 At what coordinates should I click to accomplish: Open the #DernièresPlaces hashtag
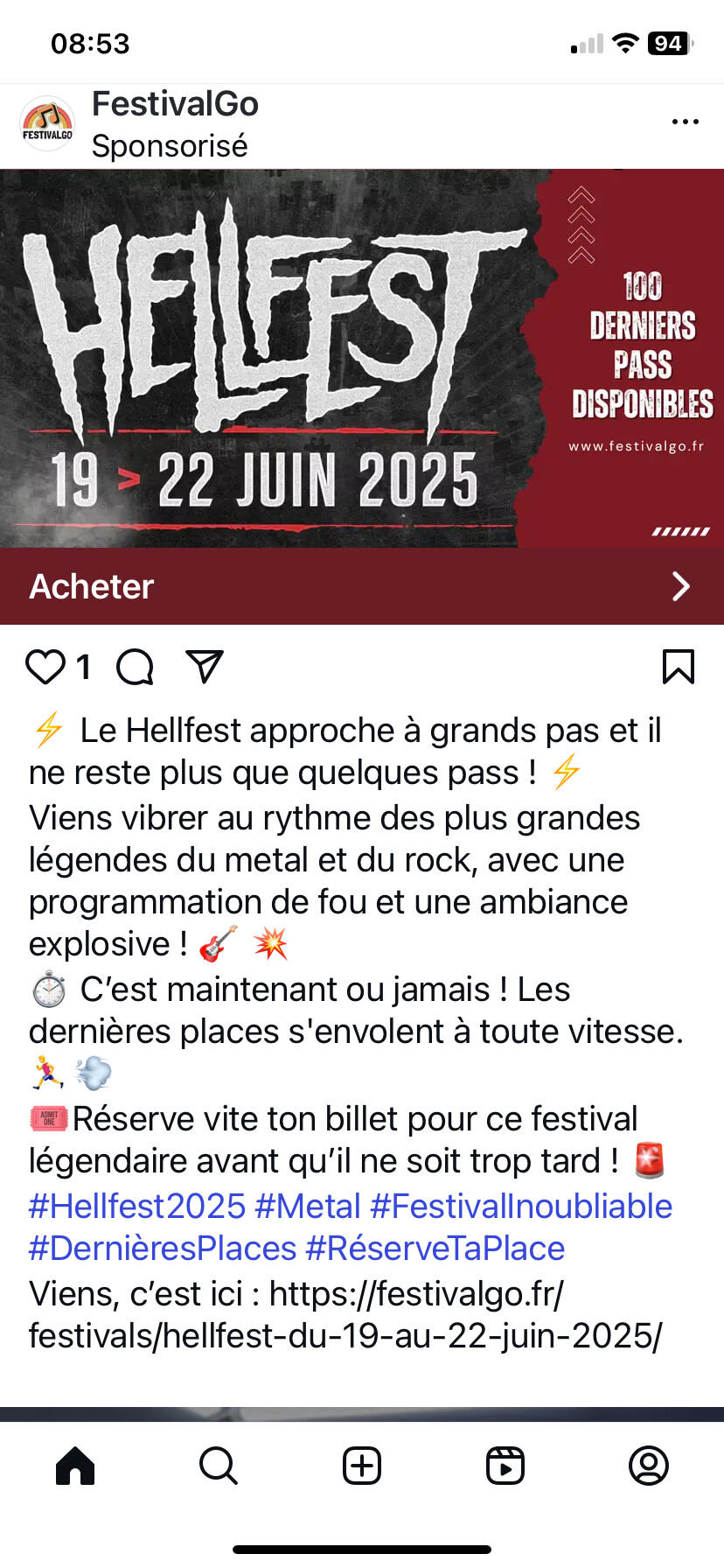[163, 1249]
